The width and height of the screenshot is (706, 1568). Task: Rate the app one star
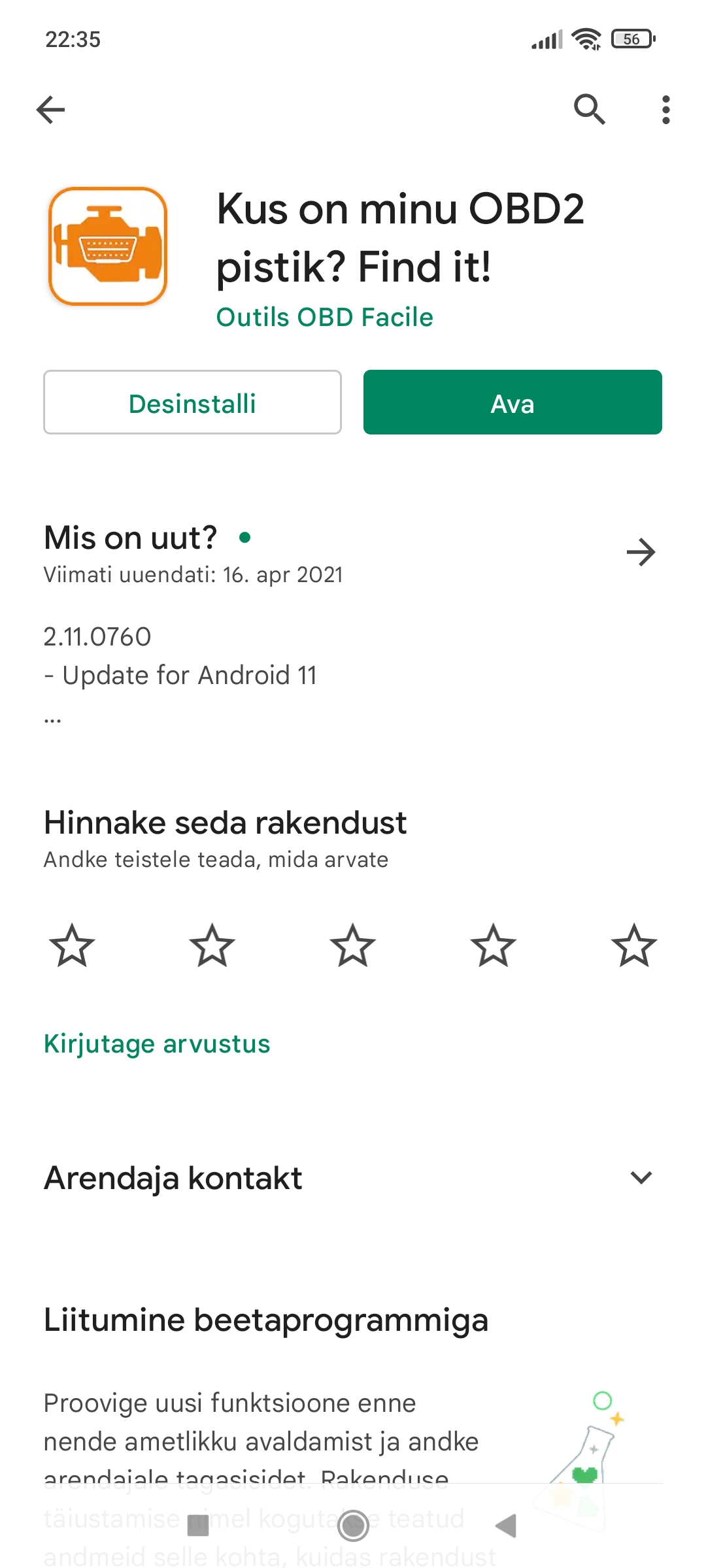click(72, 945)
